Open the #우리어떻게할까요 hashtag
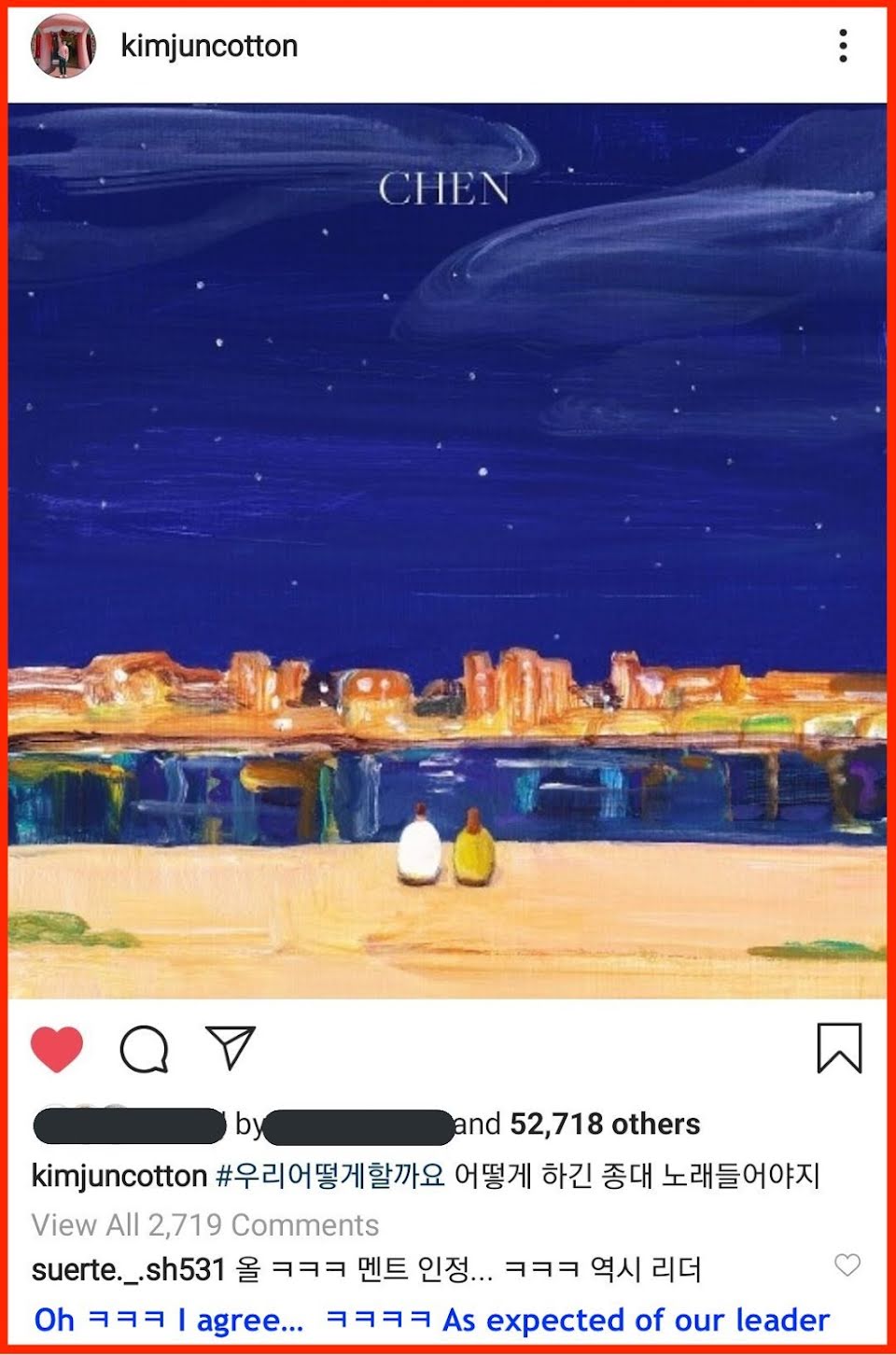This screenshot has width=896, height=1355. click(330, 1175)
